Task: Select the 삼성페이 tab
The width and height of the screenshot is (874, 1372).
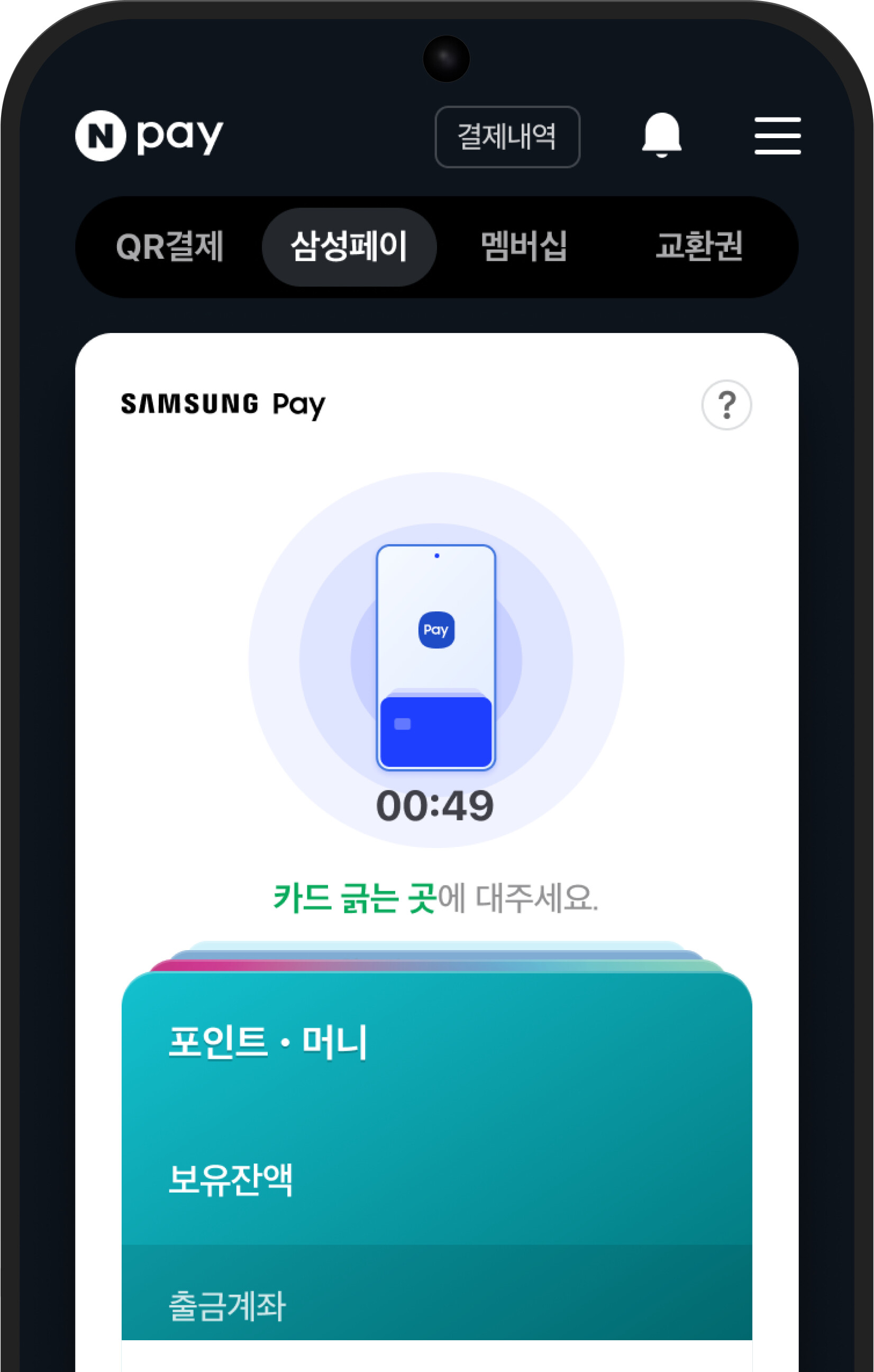Action: (349, 247)
